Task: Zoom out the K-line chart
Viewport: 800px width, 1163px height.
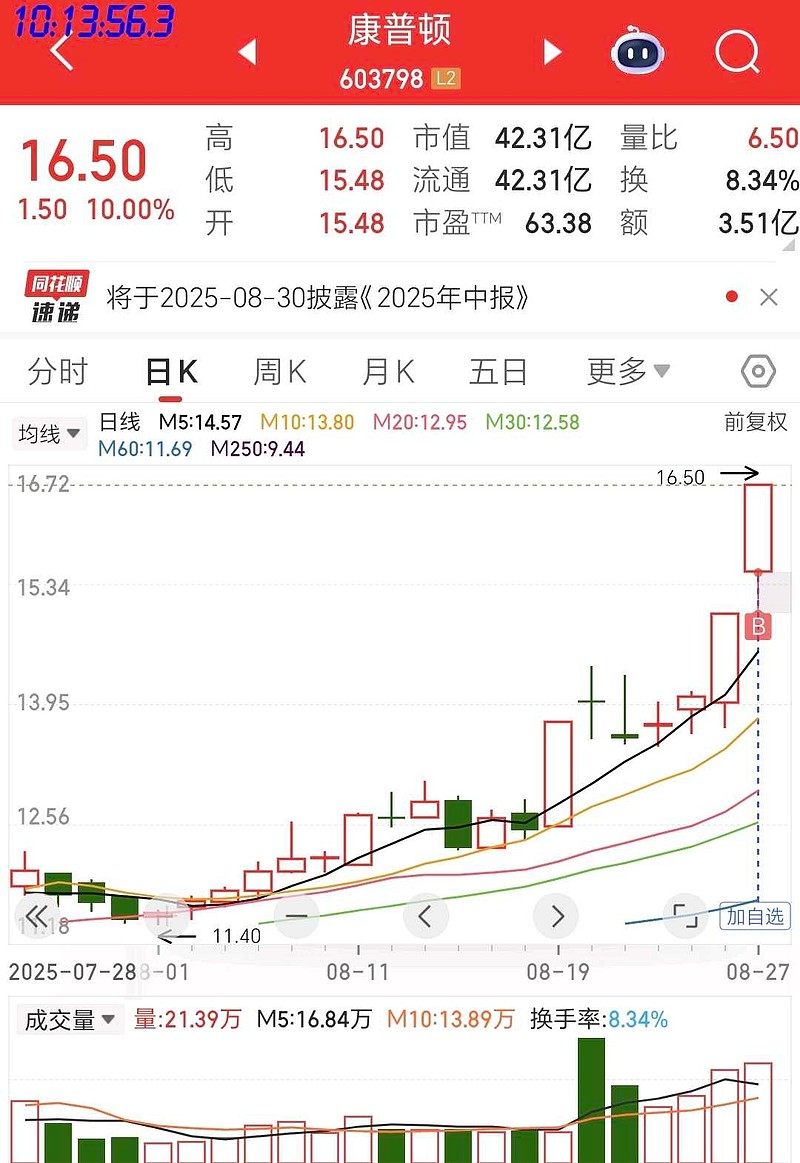Action: [296, 915]
